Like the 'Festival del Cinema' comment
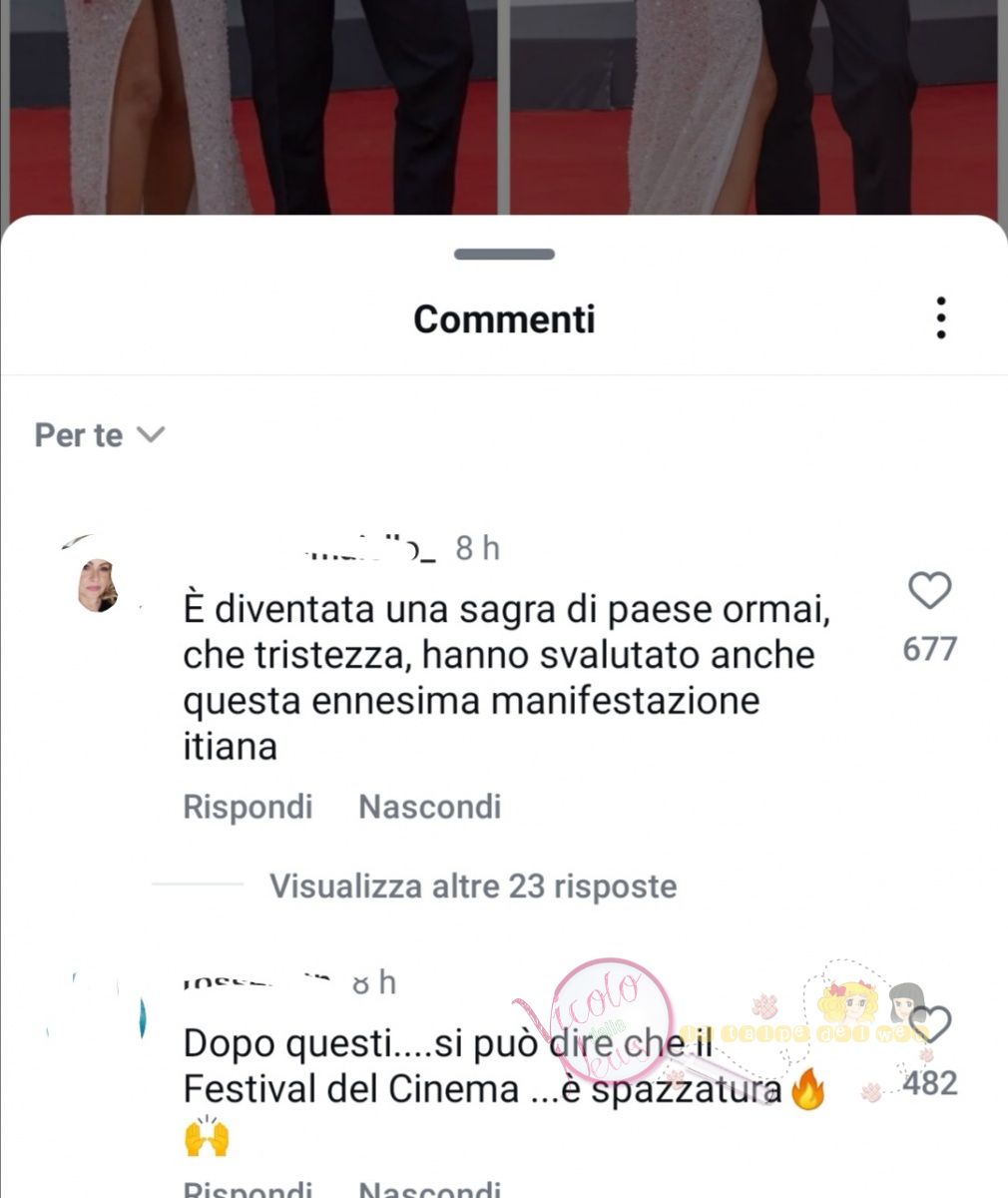Viewport: 1008px width, 1198px height. [x=931, y=1024]
